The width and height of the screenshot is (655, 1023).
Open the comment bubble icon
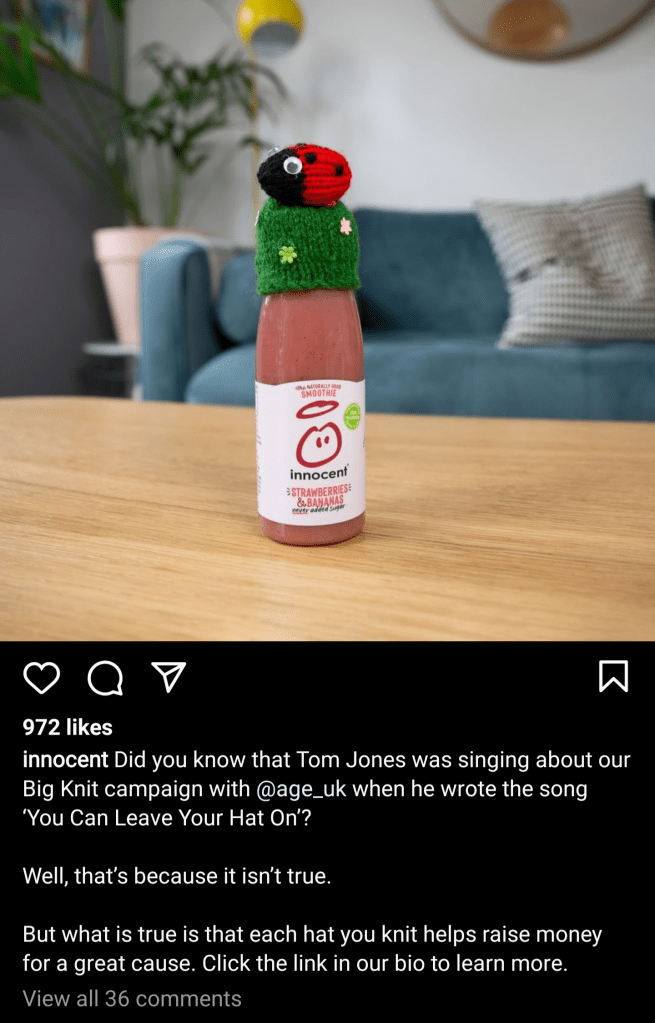pyautogui.click(x=105, y=678)
